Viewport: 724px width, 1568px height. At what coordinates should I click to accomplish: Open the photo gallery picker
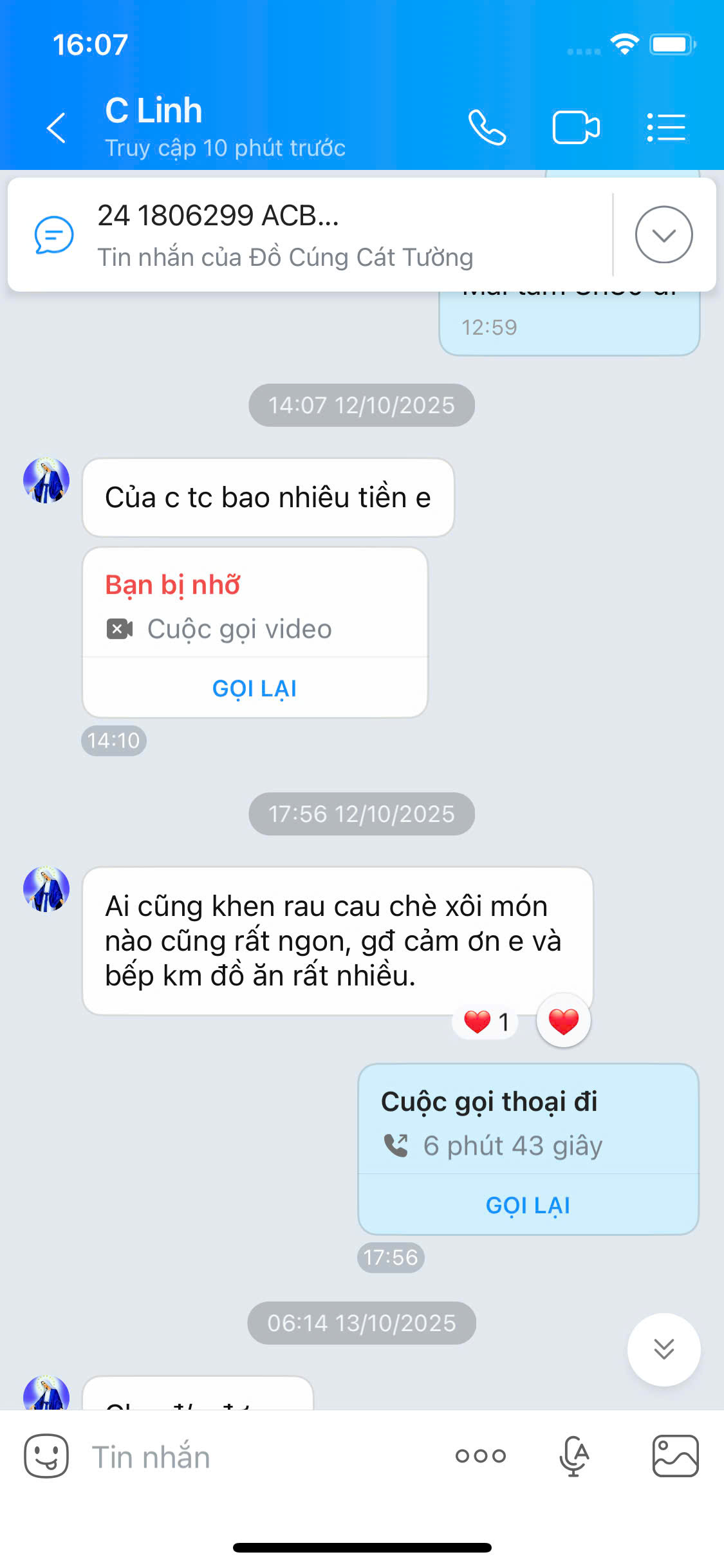(675, 1456)
